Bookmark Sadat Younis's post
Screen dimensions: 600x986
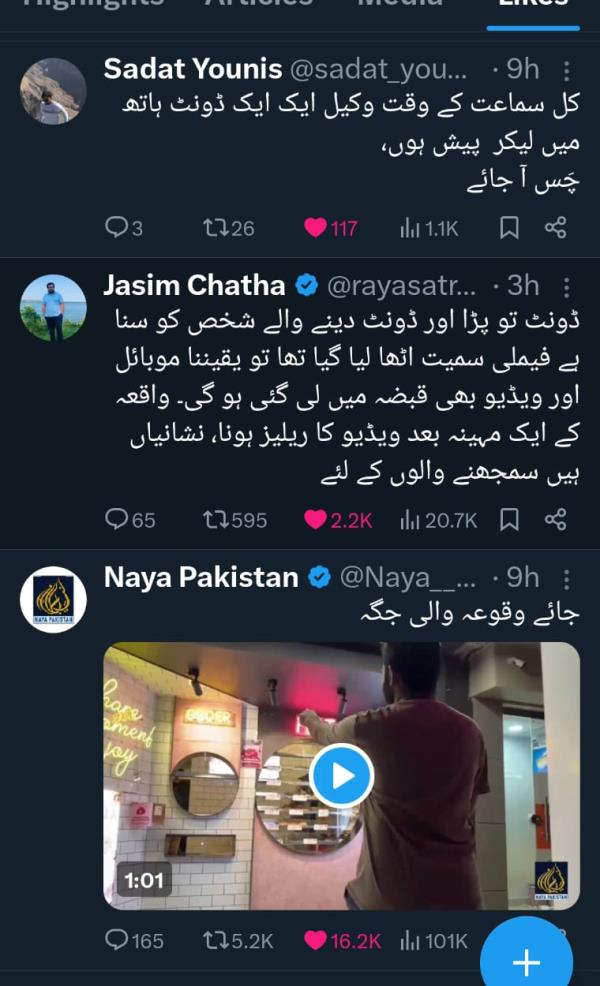(x=509, y=228)
